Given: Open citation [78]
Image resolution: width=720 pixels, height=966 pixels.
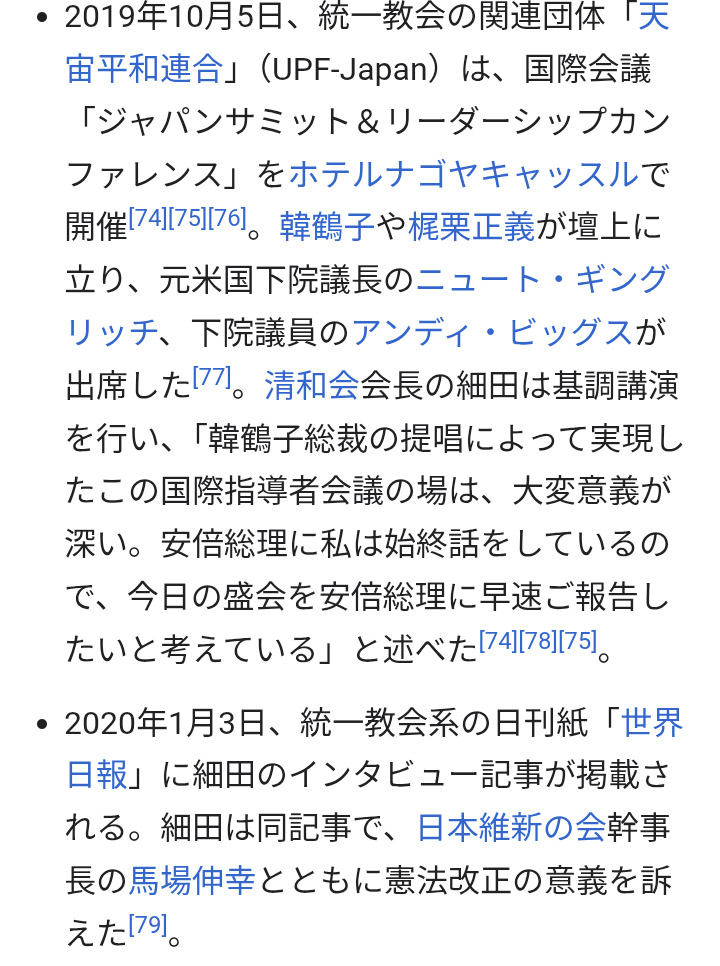Looking at the screenshot, I should coord(538,640).
